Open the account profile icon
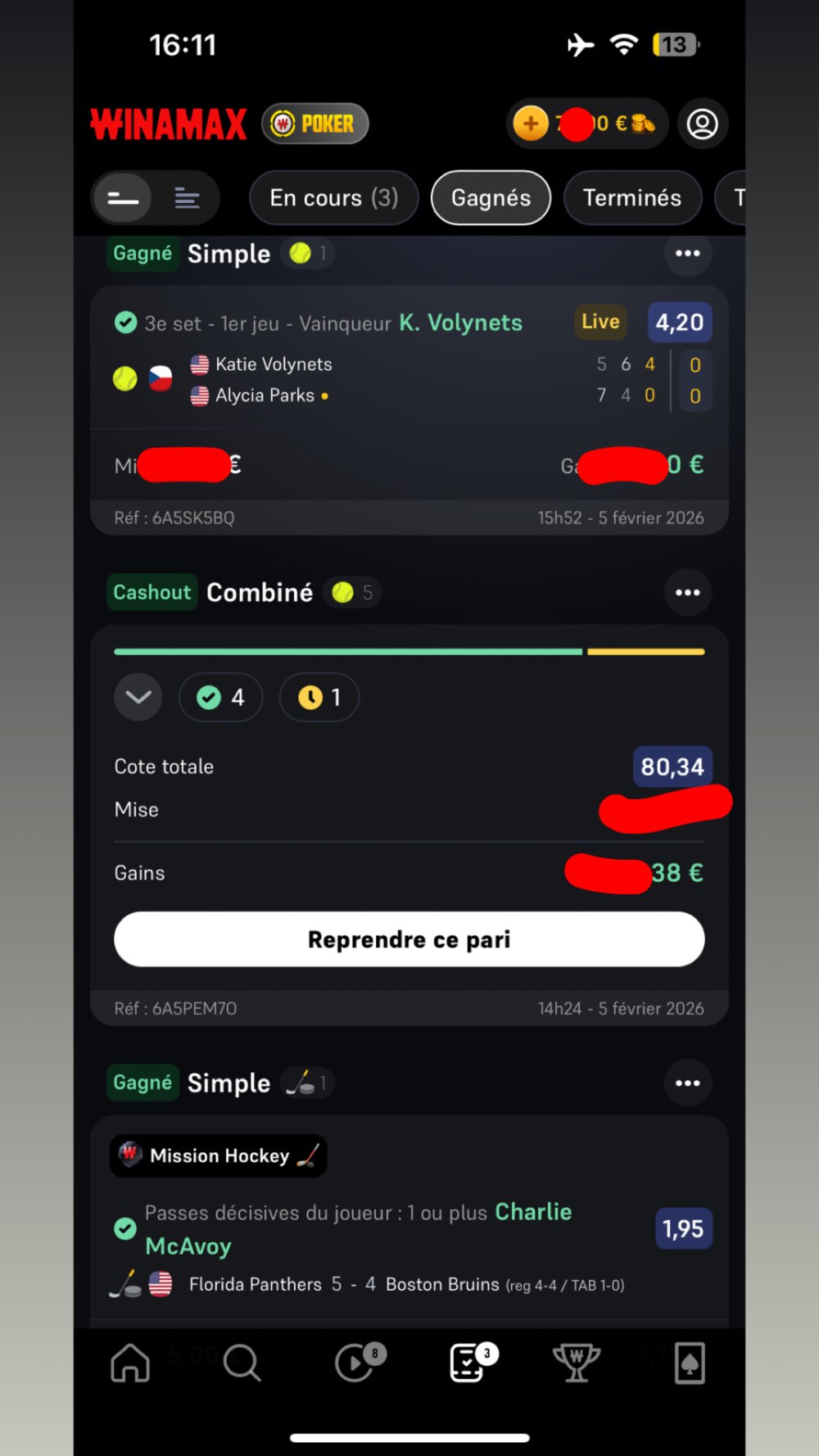The height and width of the screenshot is (1456, 819). click(702, 124)
